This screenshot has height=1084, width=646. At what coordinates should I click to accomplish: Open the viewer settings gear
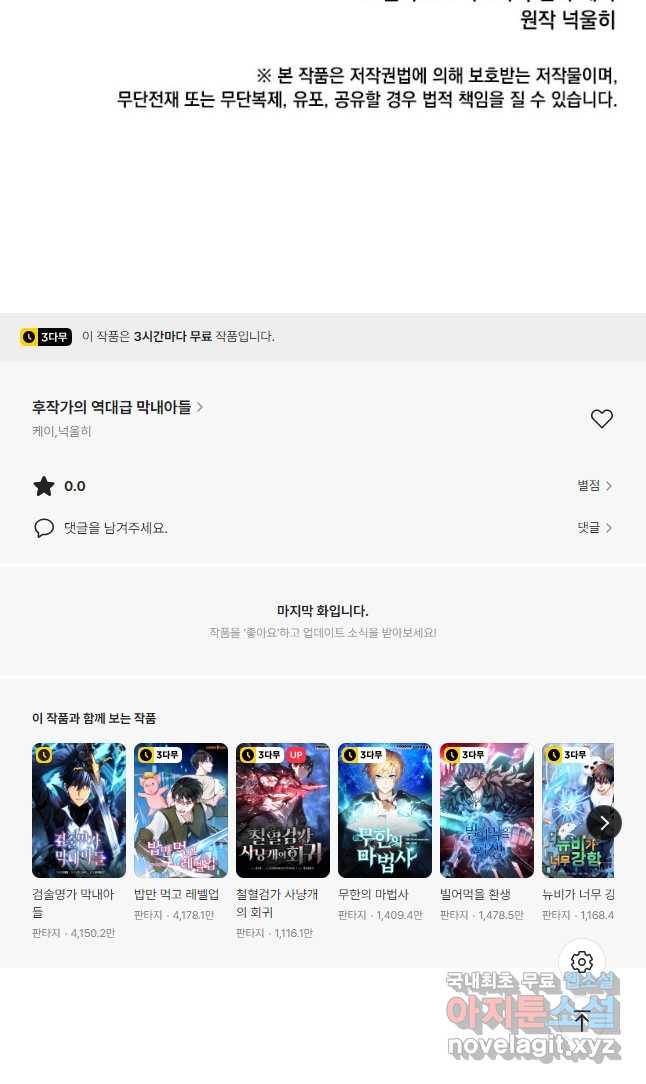point(582,963)
